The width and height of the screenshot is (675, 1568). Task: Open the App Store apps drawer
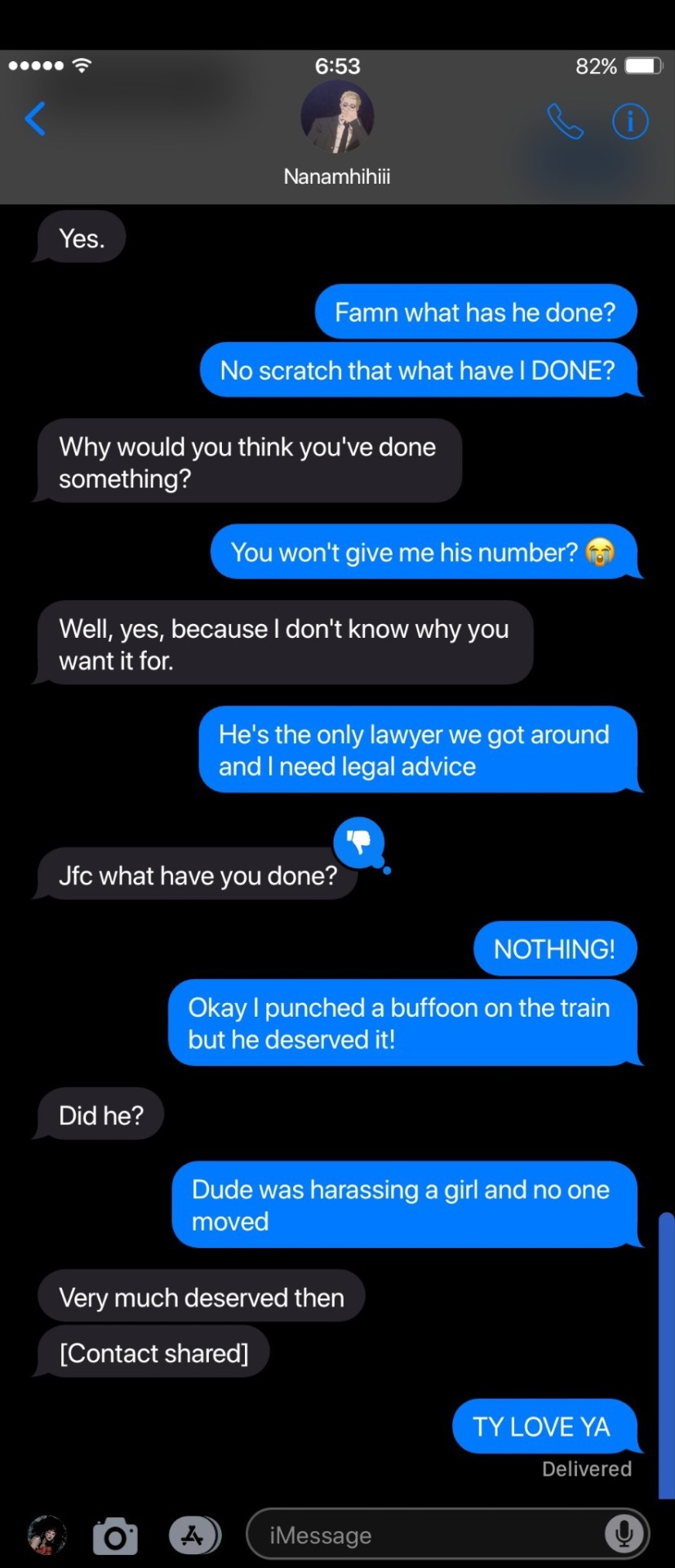coord(194,1535)
